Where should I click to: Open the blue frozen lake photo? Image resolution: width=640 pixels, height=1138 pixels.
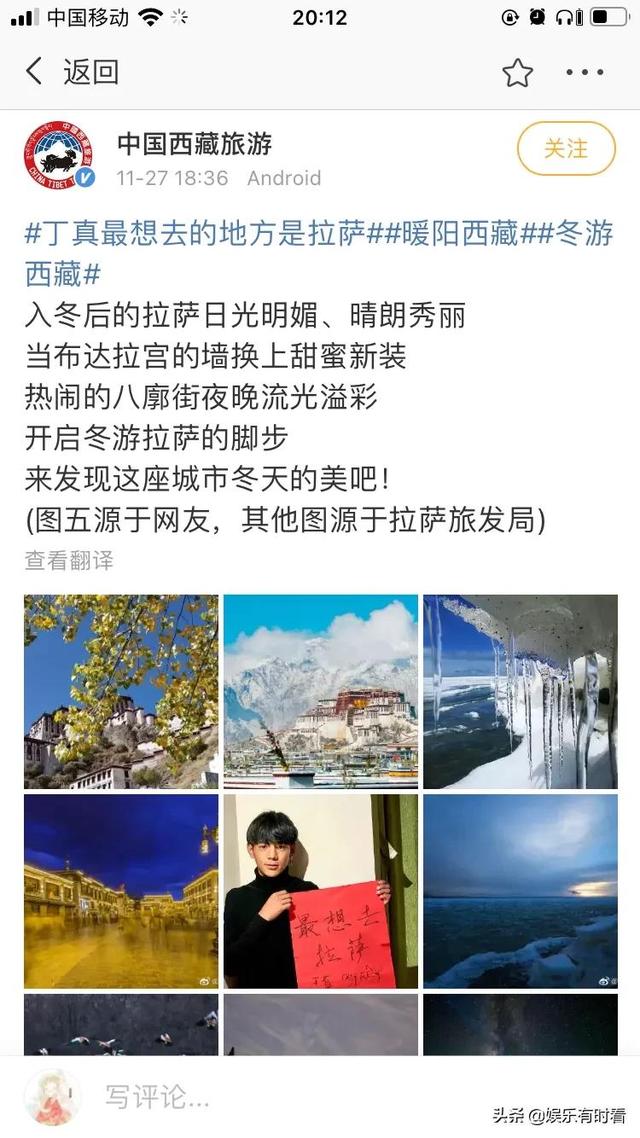[520, 891]
